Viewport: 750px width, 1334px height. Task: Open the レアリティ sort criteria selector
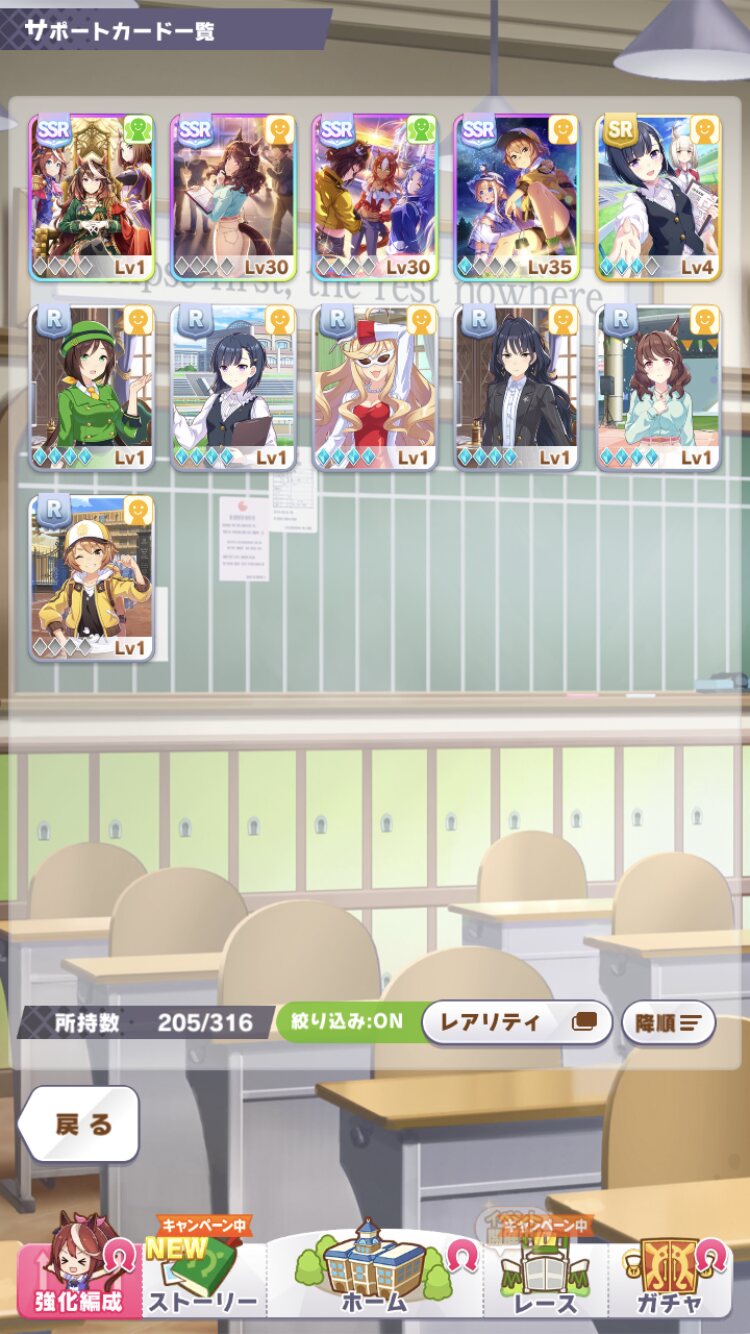click(x=516, y=1022)
